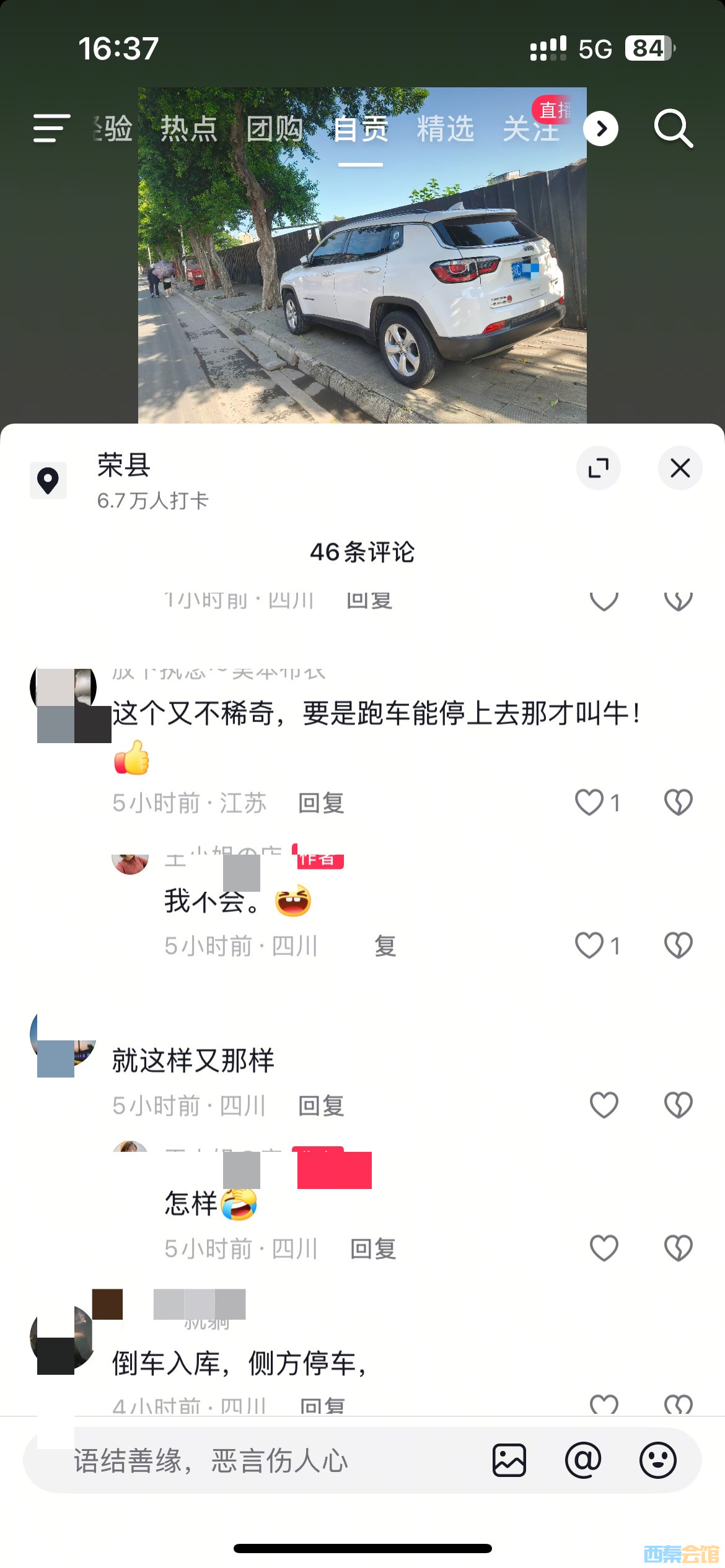Mention someone with the @ icon

coord(583,1460)
